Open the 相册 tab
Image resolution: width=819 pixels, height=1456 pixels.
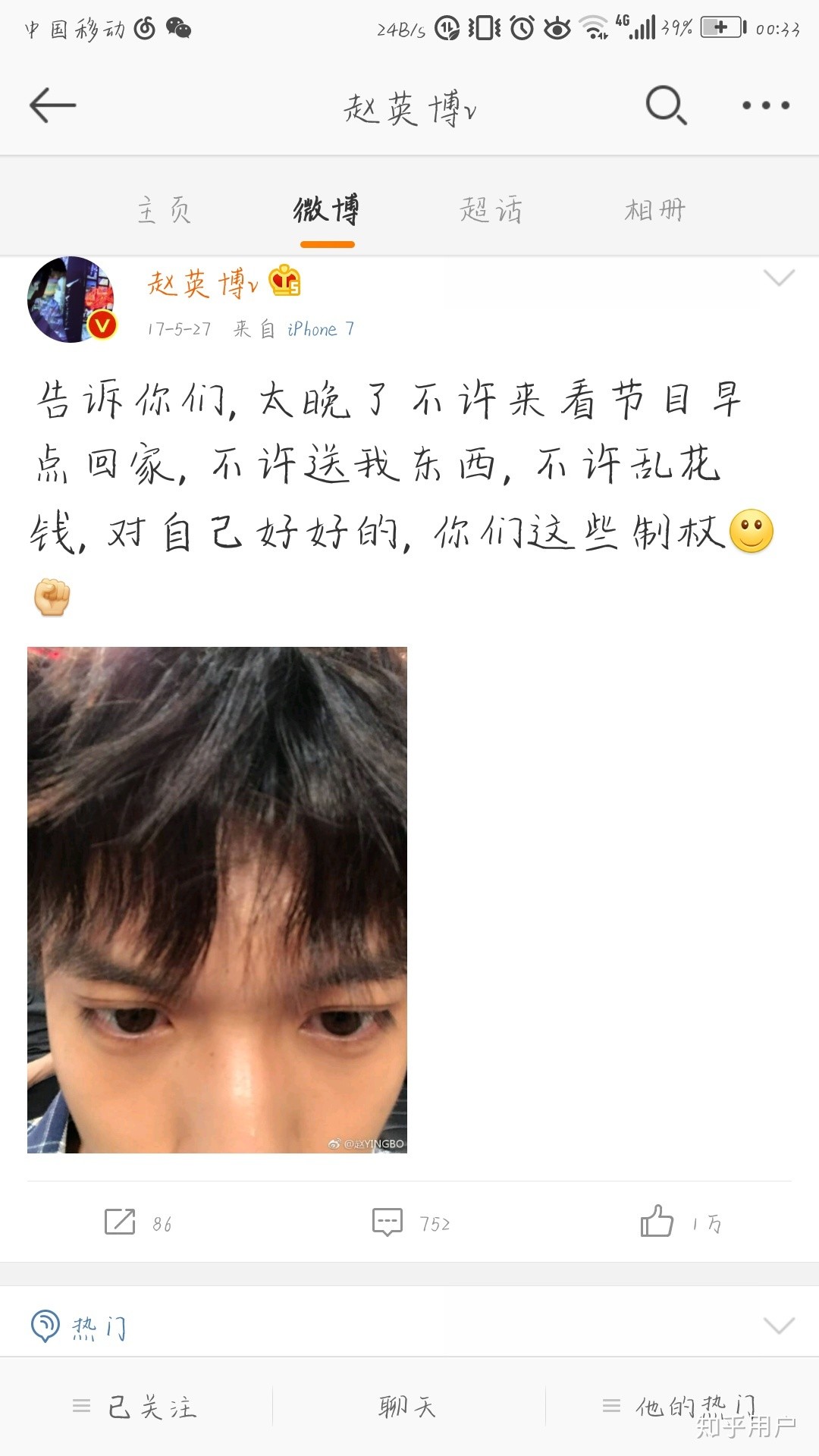click(x=655, y=210)
